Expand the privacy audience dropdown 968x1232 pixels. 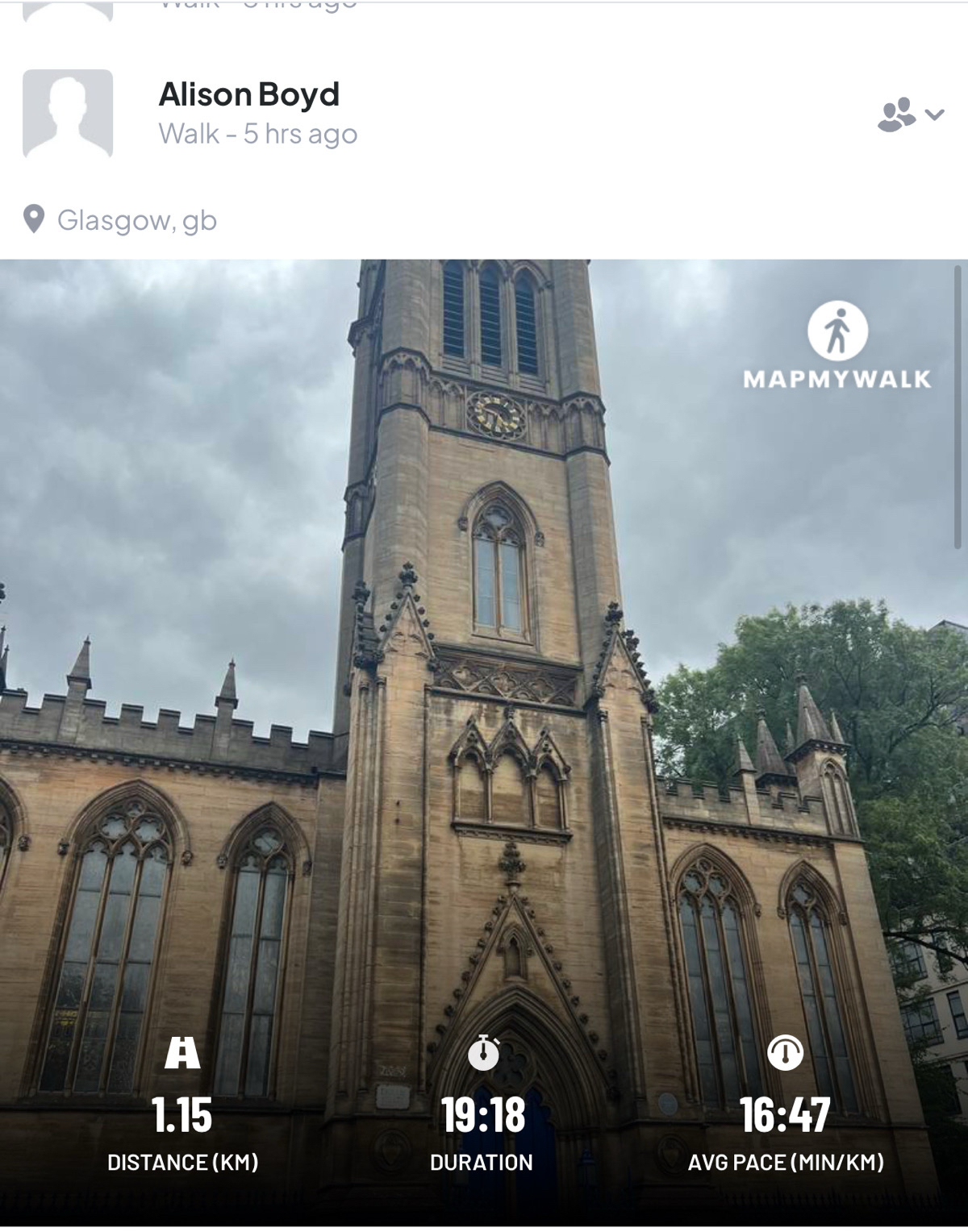[910, 114]
